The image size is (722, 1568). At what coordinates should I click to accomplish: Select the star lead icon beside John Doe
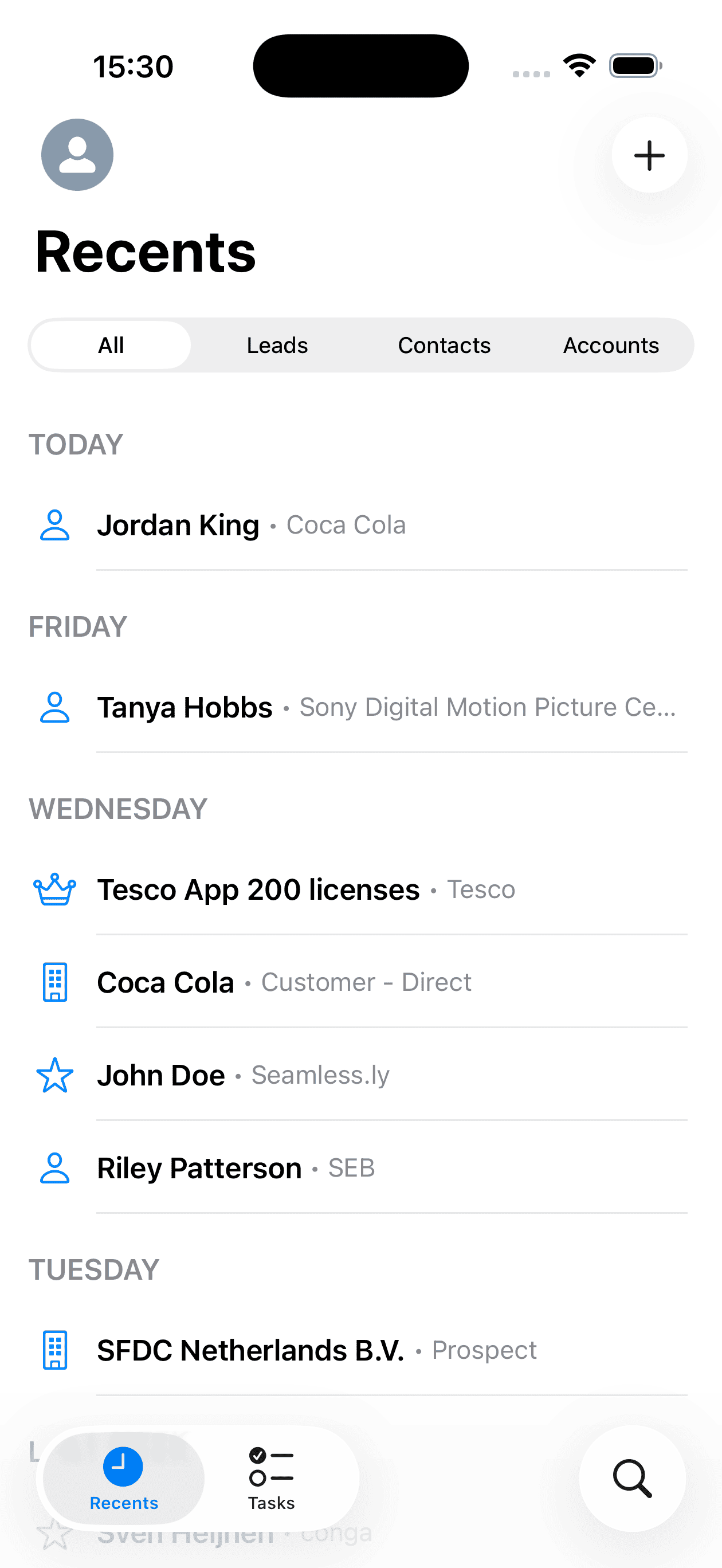tap(54, 1075)
